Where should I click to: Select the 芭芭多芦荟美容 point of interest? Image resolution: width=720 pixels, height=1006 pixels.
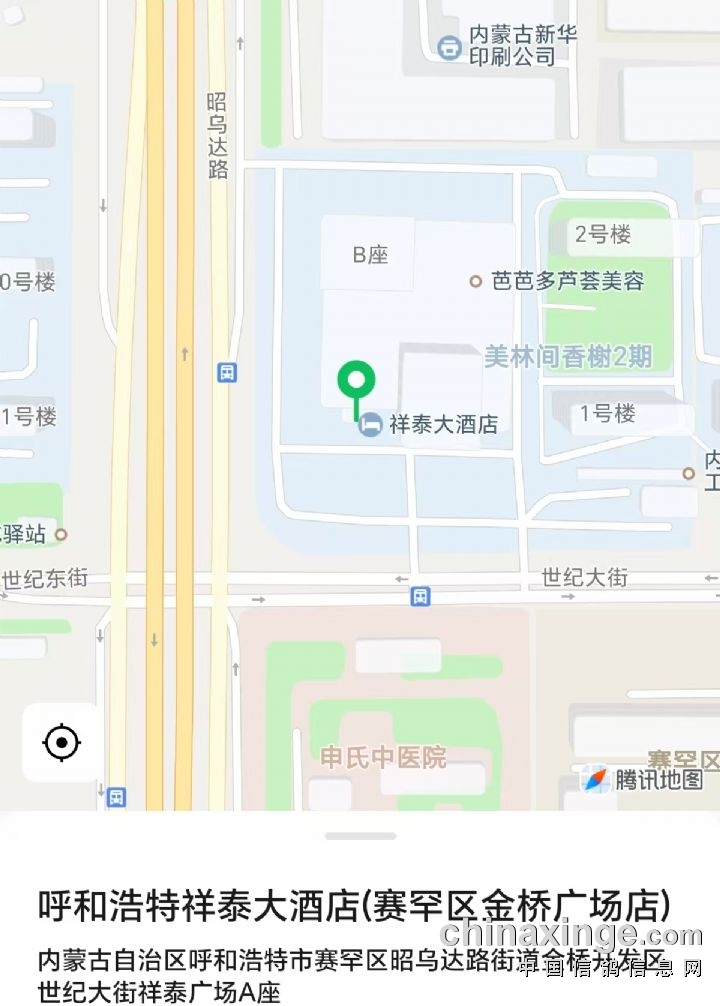point(476,282)
